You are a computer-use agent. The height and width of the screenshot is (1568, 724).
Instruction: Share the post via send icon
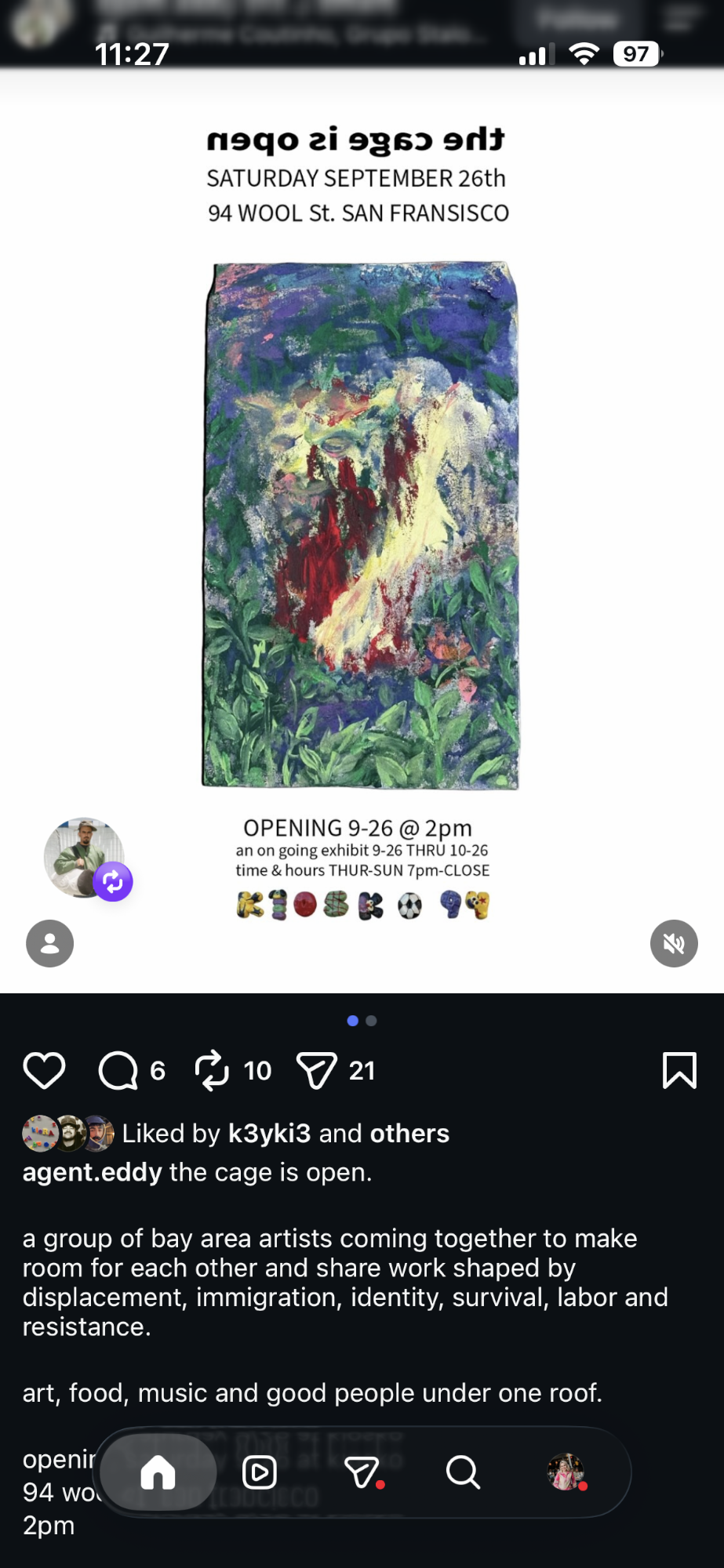point(317,1070)
